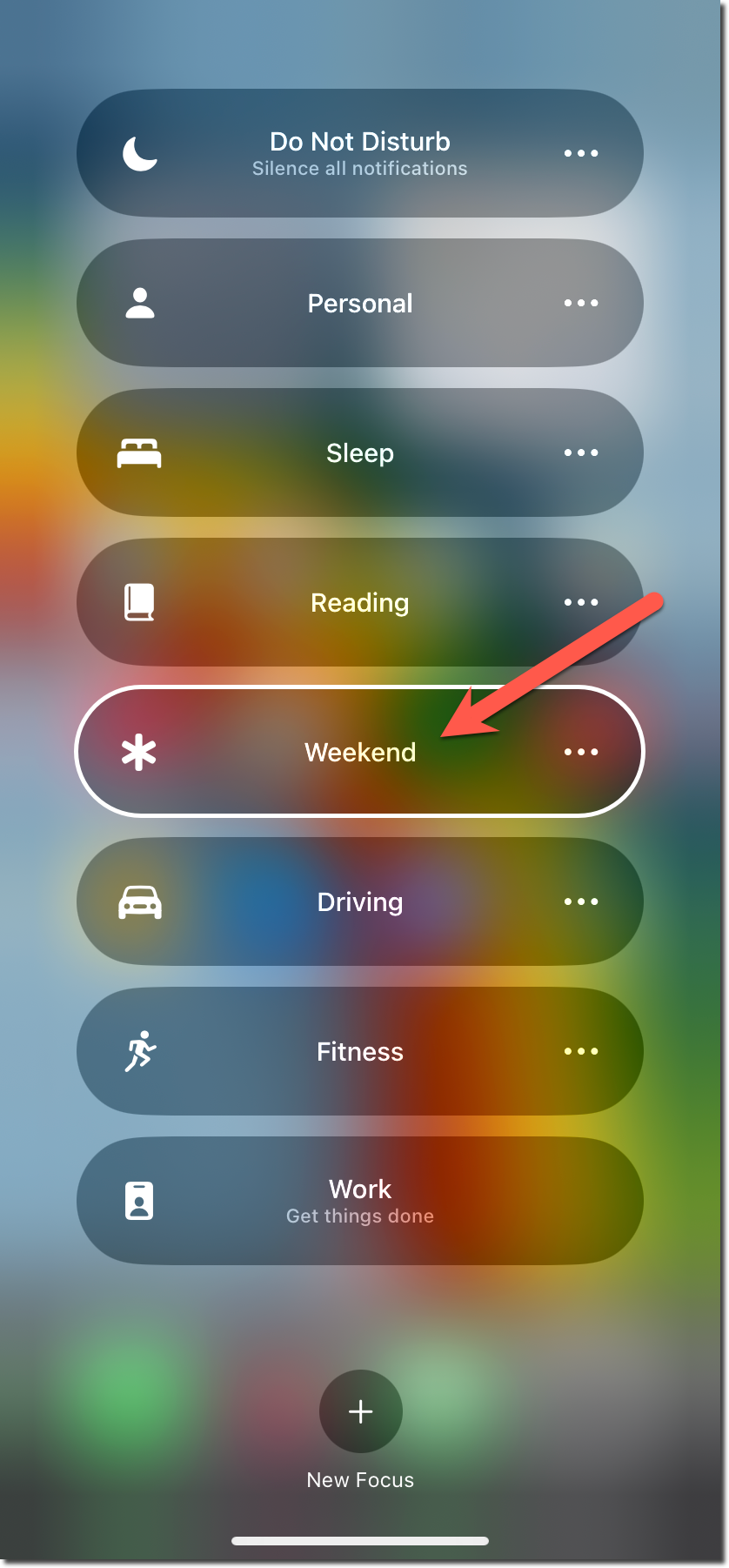This screenshot has width=729, height=1568.
Task: Enable the Sleep focus
Action: click(360, 452)
